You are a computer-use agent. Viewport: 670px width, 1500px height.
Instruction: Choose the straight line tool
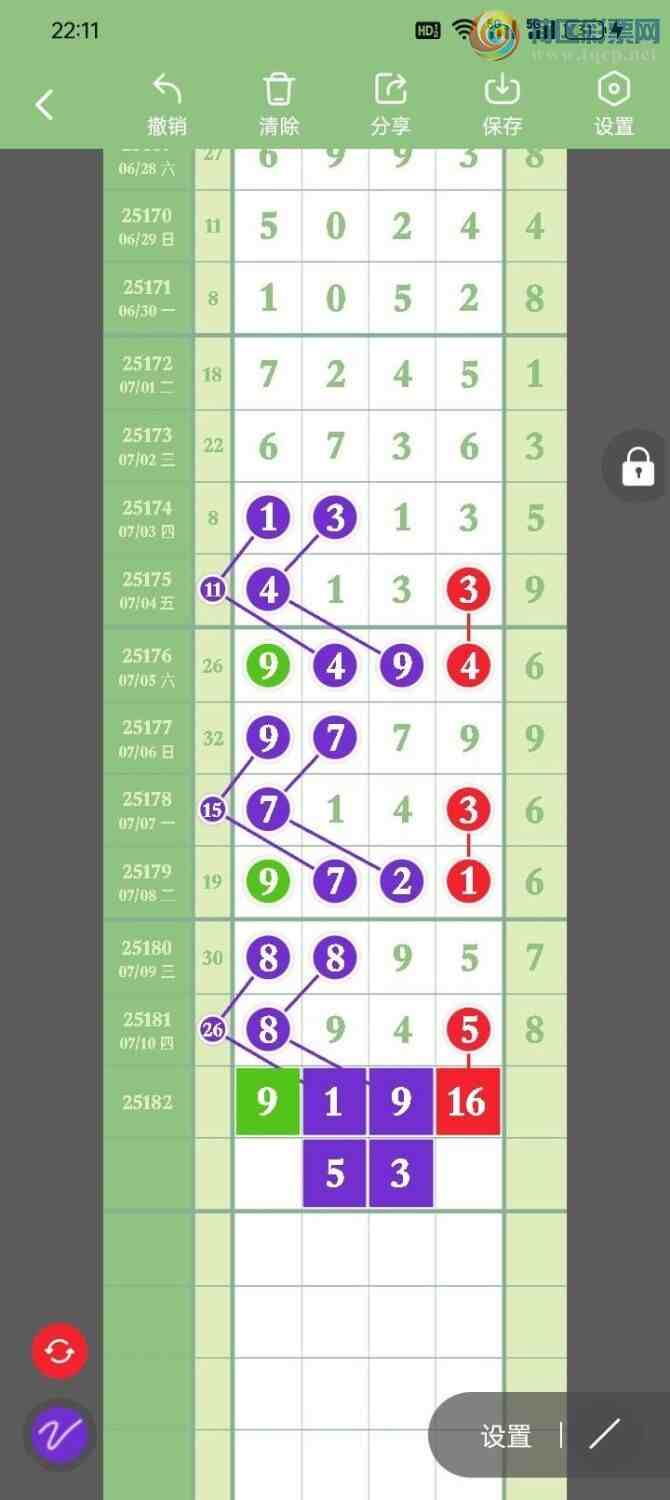coord(604,1435)
